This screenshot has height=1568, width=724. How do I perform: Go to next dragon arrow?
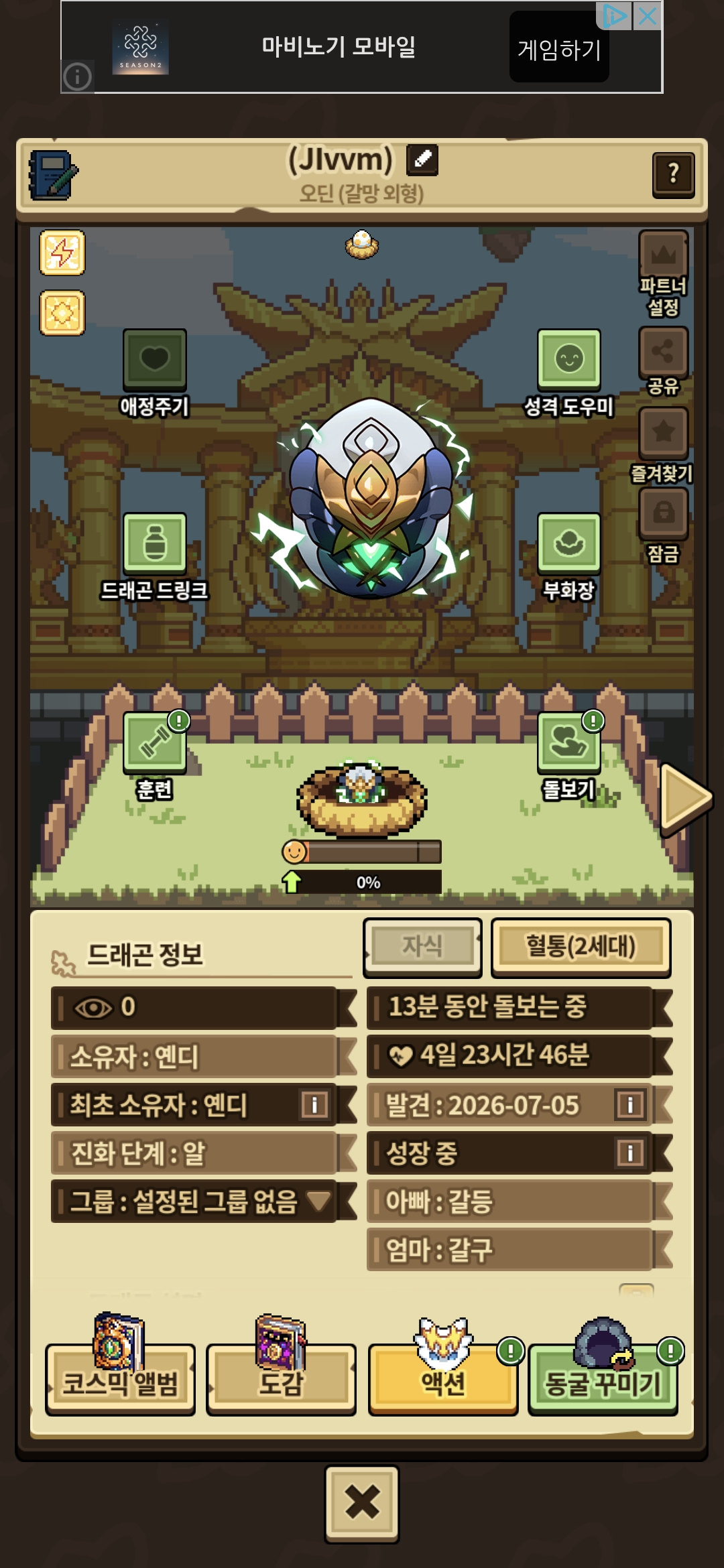[x=685, y=799]
